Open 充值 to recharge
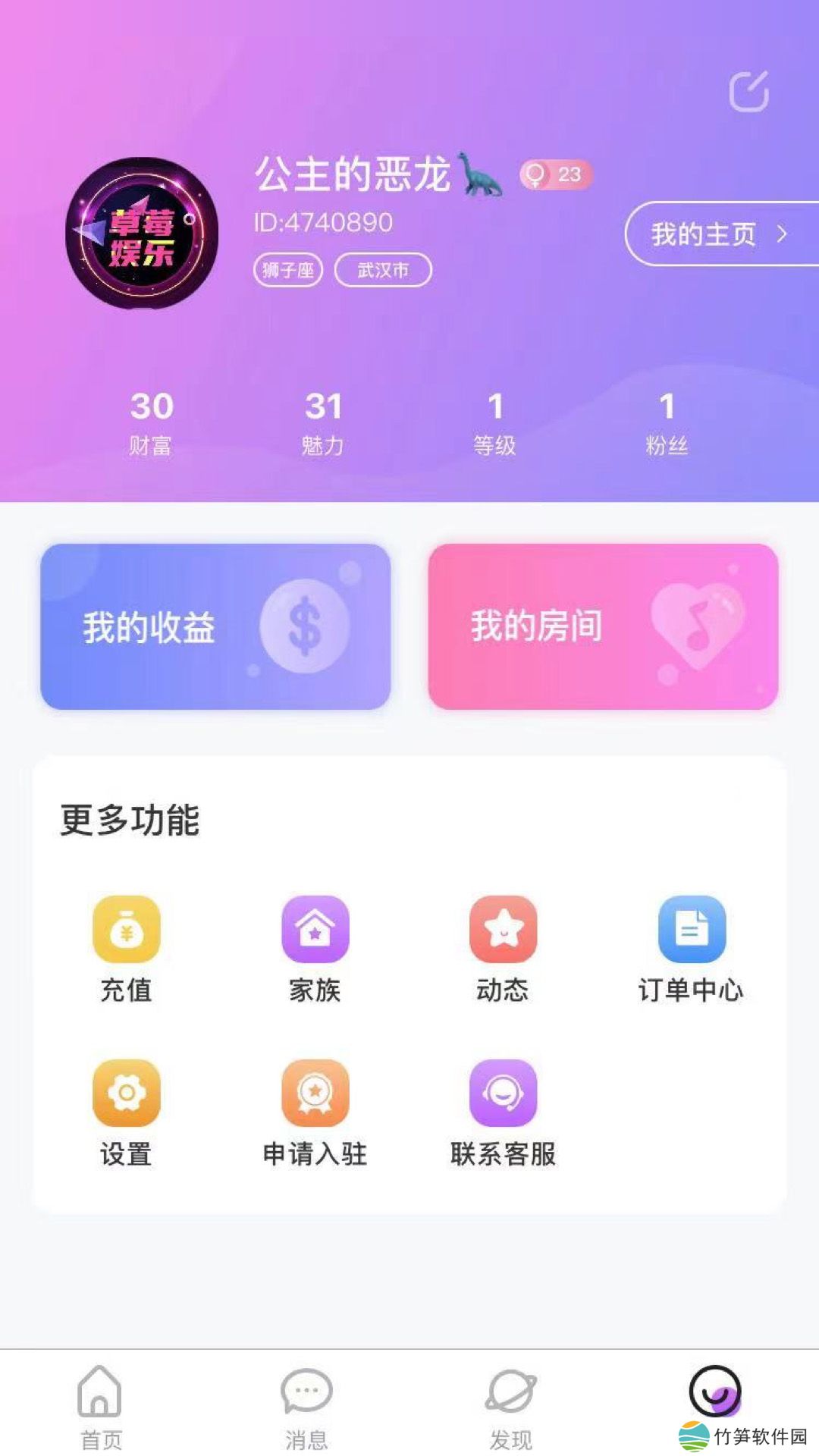Image resolution: width=819 pixels, height=1456 pixels. (x=126, y=948)
